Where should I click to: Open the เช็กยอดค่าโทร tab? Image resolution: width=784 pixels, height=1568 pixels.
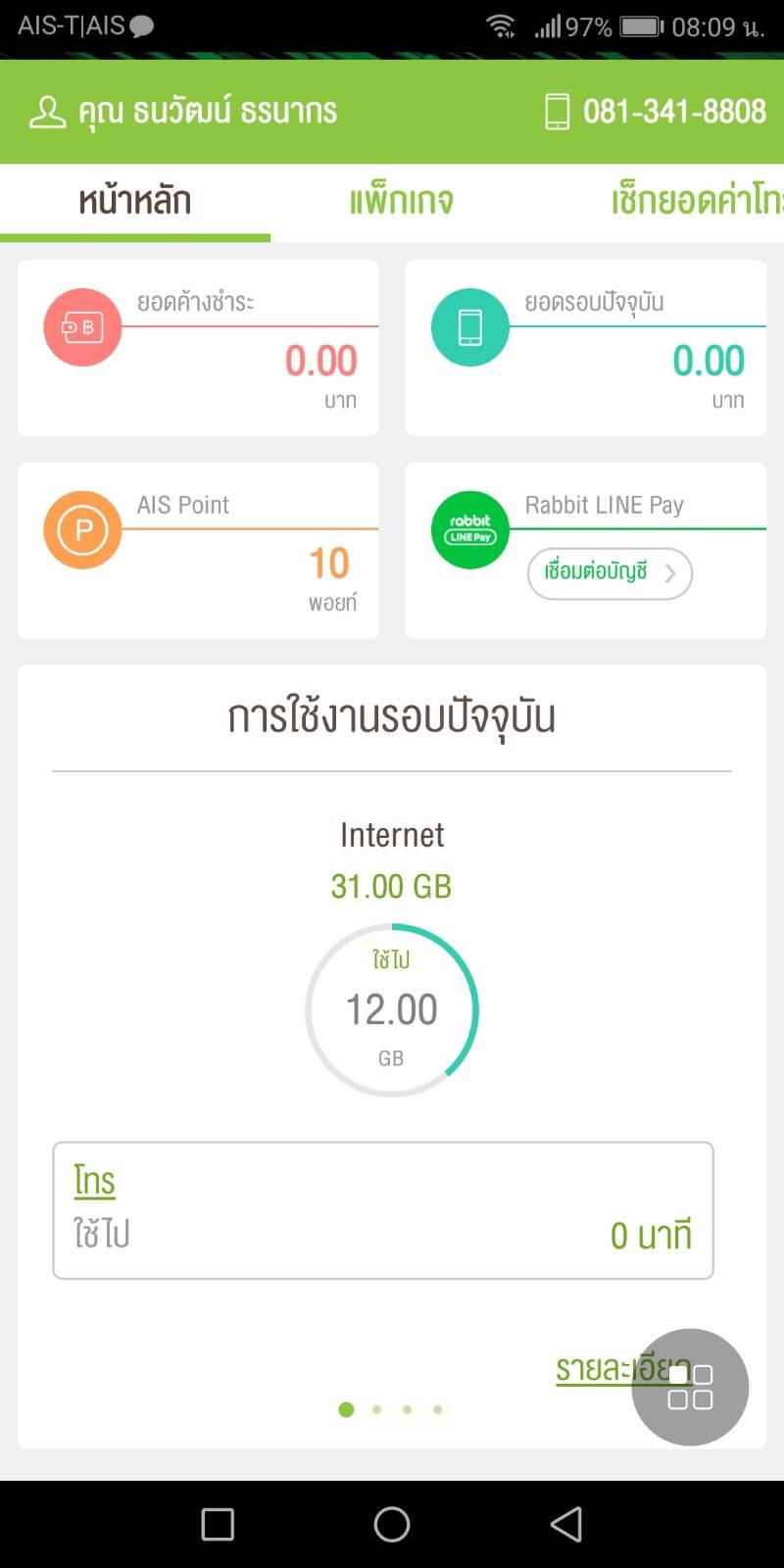tap(697, 201)
